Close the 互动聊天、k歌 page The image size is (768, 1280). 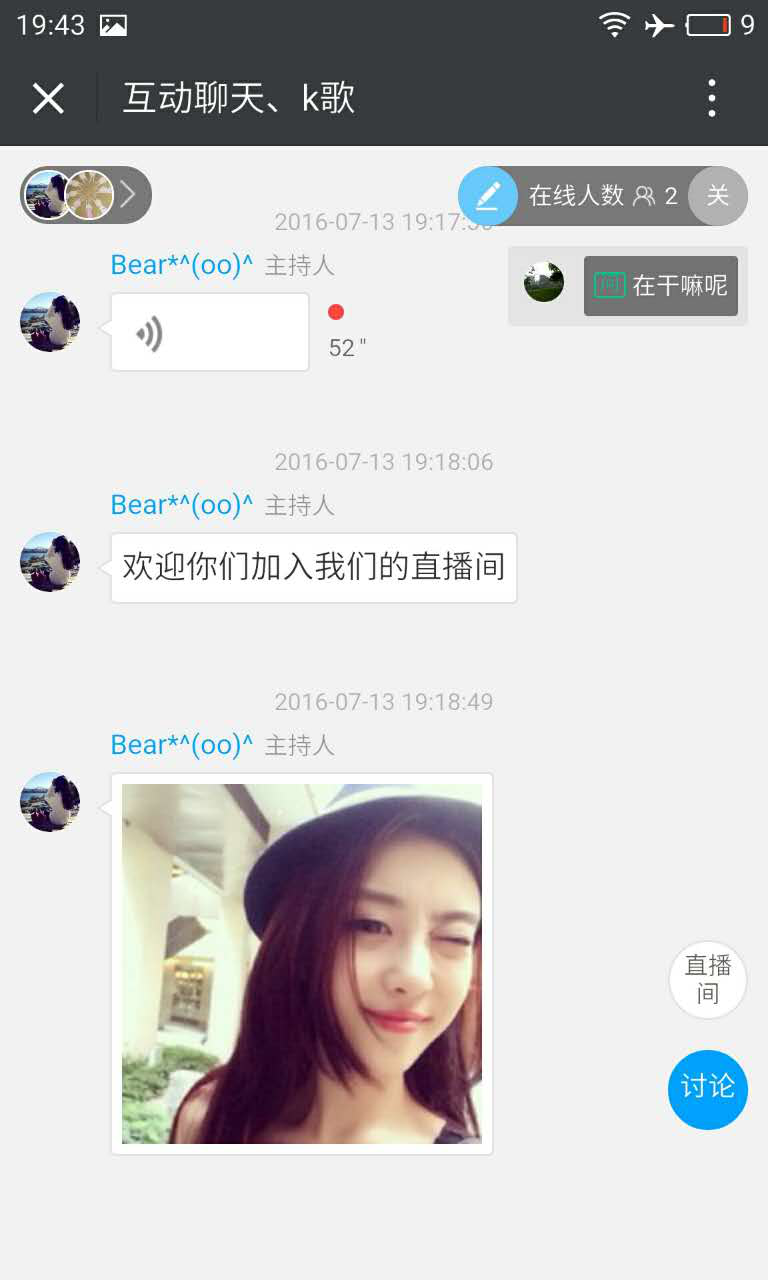[x=48, y=98]
